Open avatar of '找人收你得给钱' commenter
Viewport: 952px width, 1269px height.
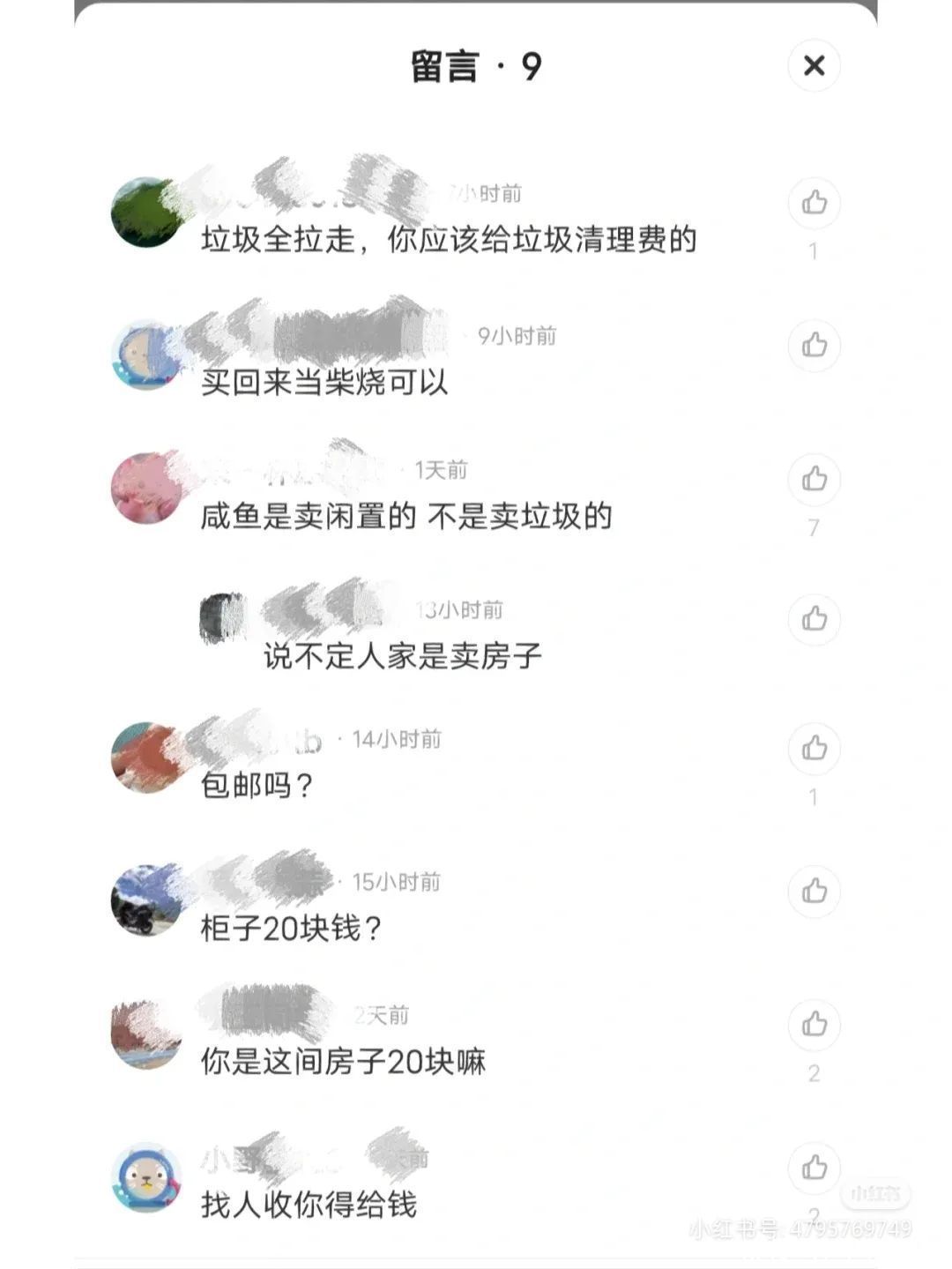point(145,1177)
